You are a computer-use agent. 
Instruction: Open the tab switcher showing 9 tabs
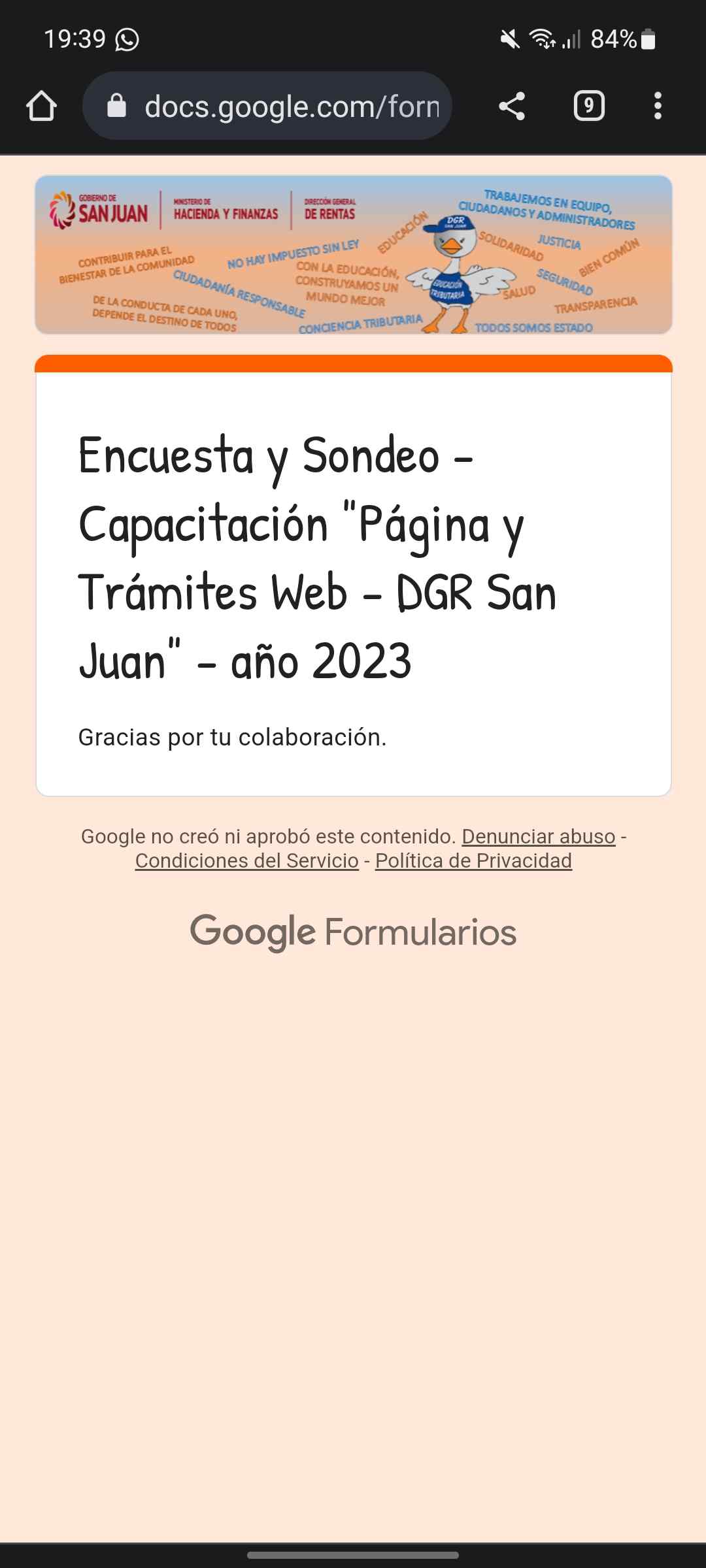pos(588,106)
